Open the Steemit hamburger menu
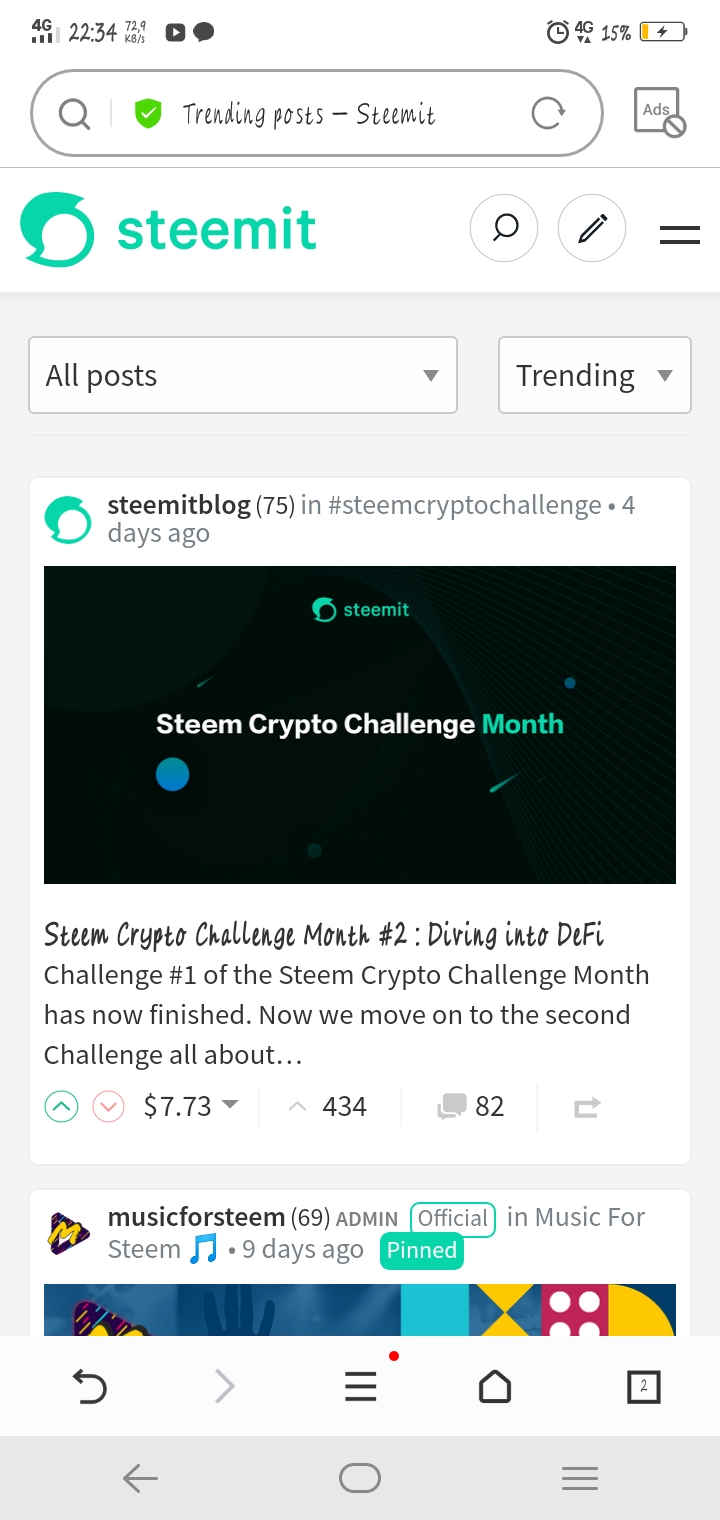 [x=679, y=235]
